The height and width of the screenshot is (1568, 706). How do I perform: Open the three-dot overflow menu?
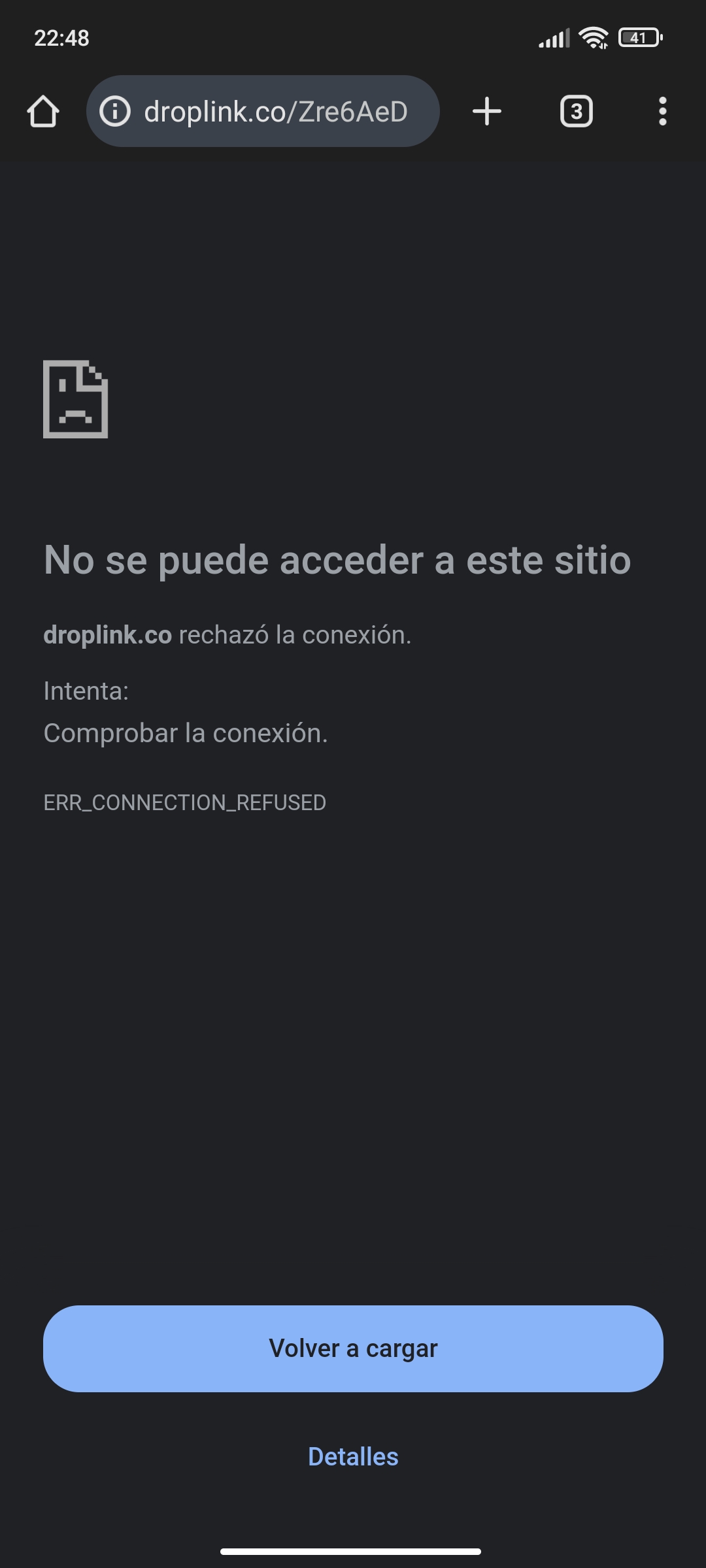[x=663, y=111]
